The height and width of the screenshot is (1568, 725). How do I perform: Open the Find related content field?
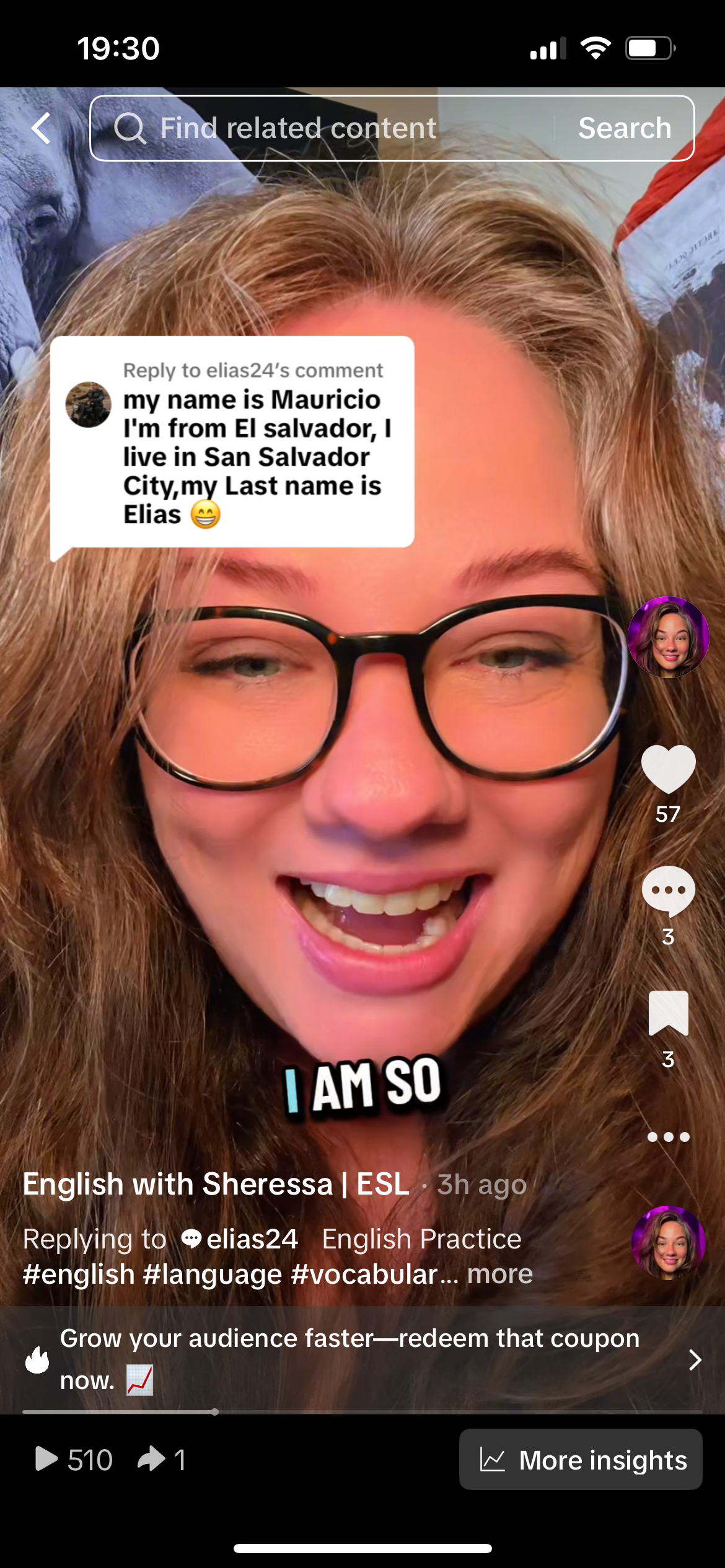(x=322, y=129)
